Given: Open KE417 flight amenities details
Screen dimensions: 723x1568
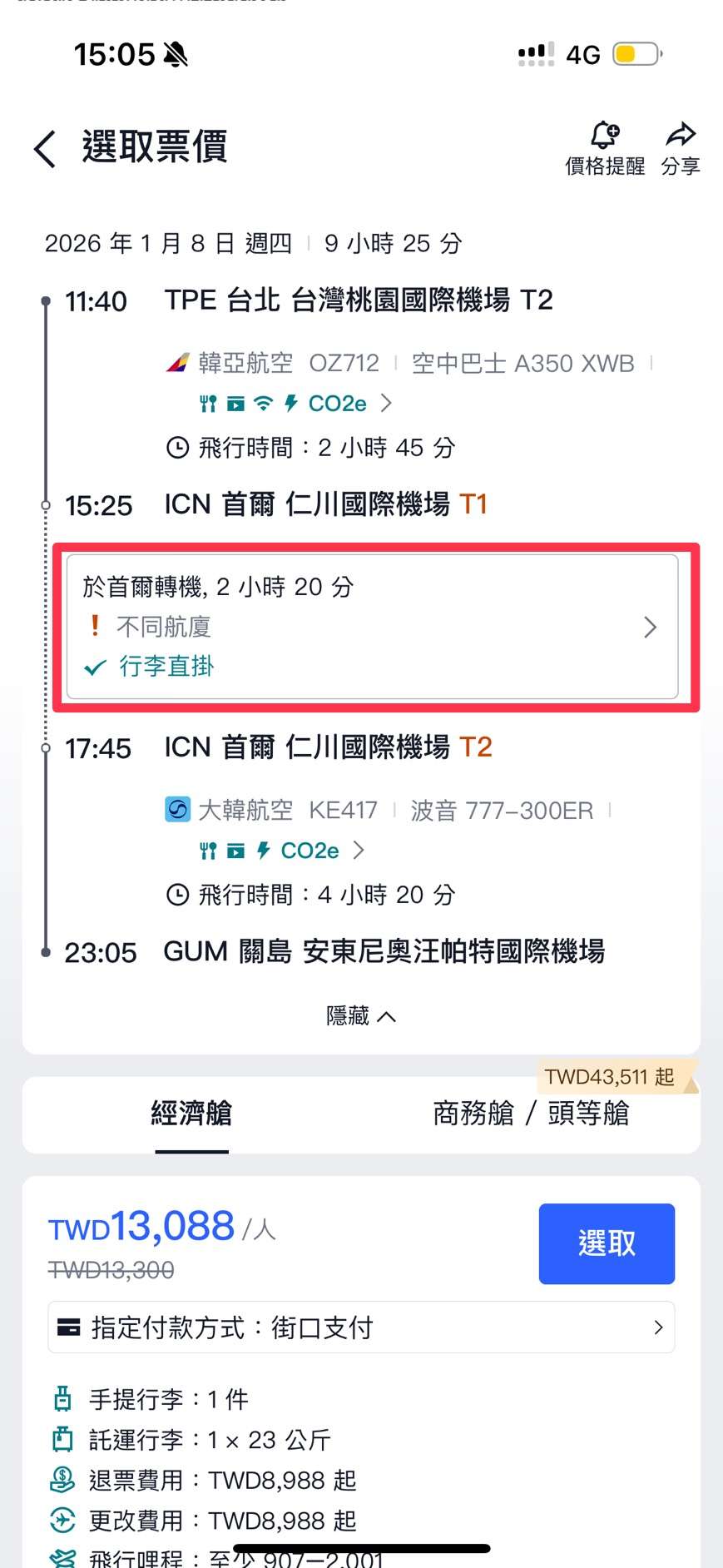Looking at the screenshot, I should (x=281, y=851).
